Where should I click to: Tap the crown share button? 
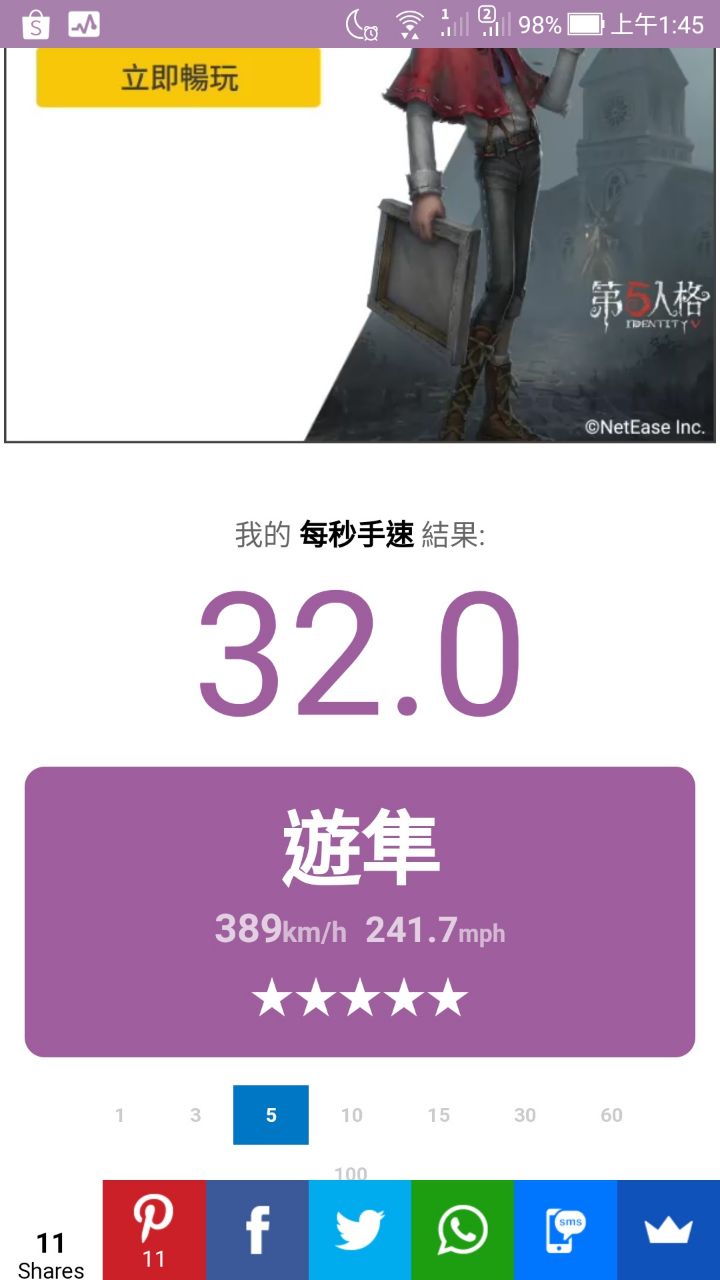[x=668, y=1230]
